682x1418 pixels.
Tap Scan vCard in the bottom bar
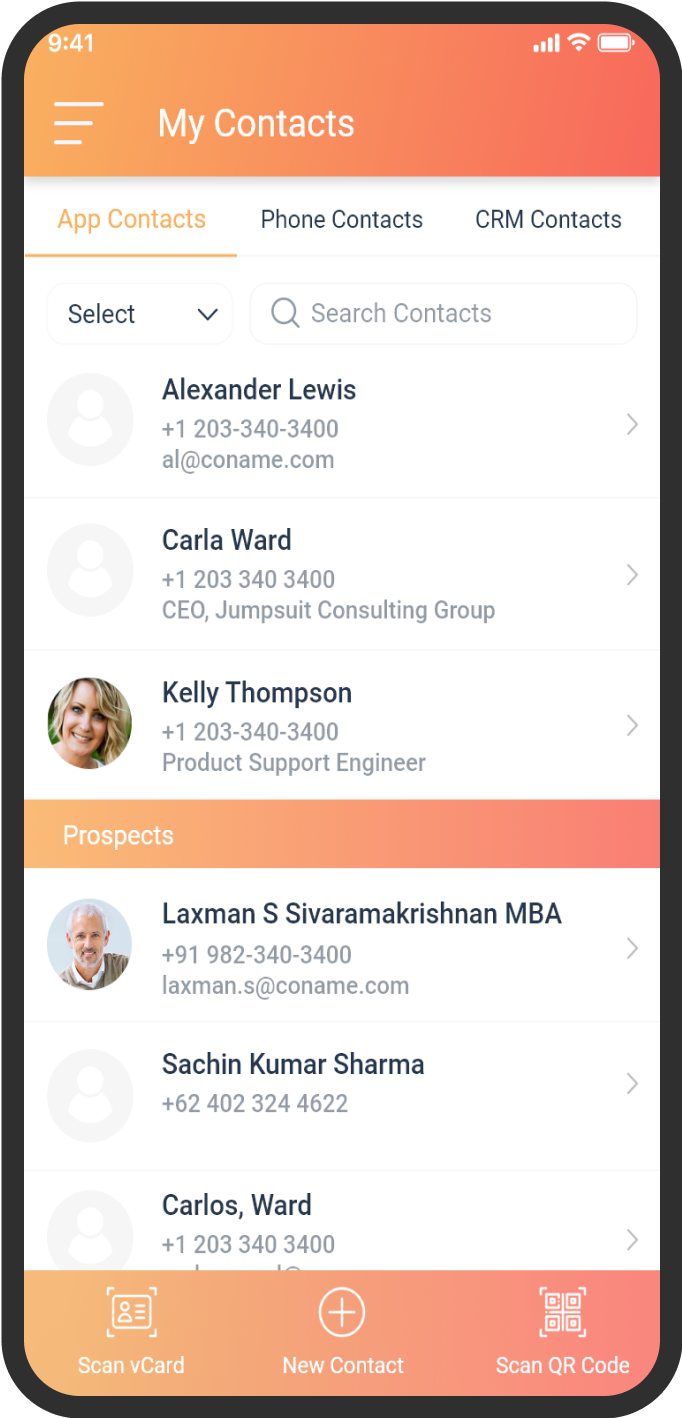point(131,1332)
